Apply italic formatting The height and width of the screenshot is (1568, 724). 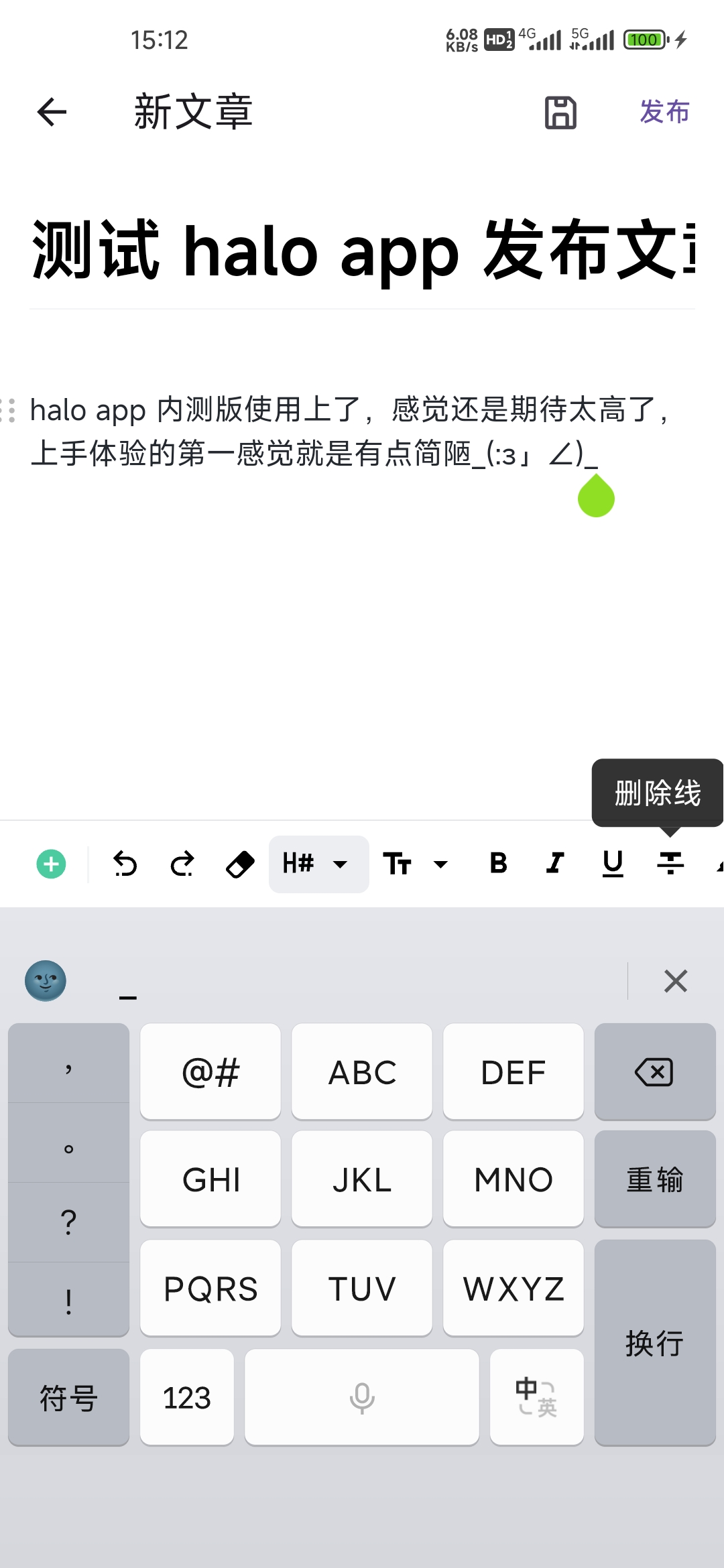[555, 864]
